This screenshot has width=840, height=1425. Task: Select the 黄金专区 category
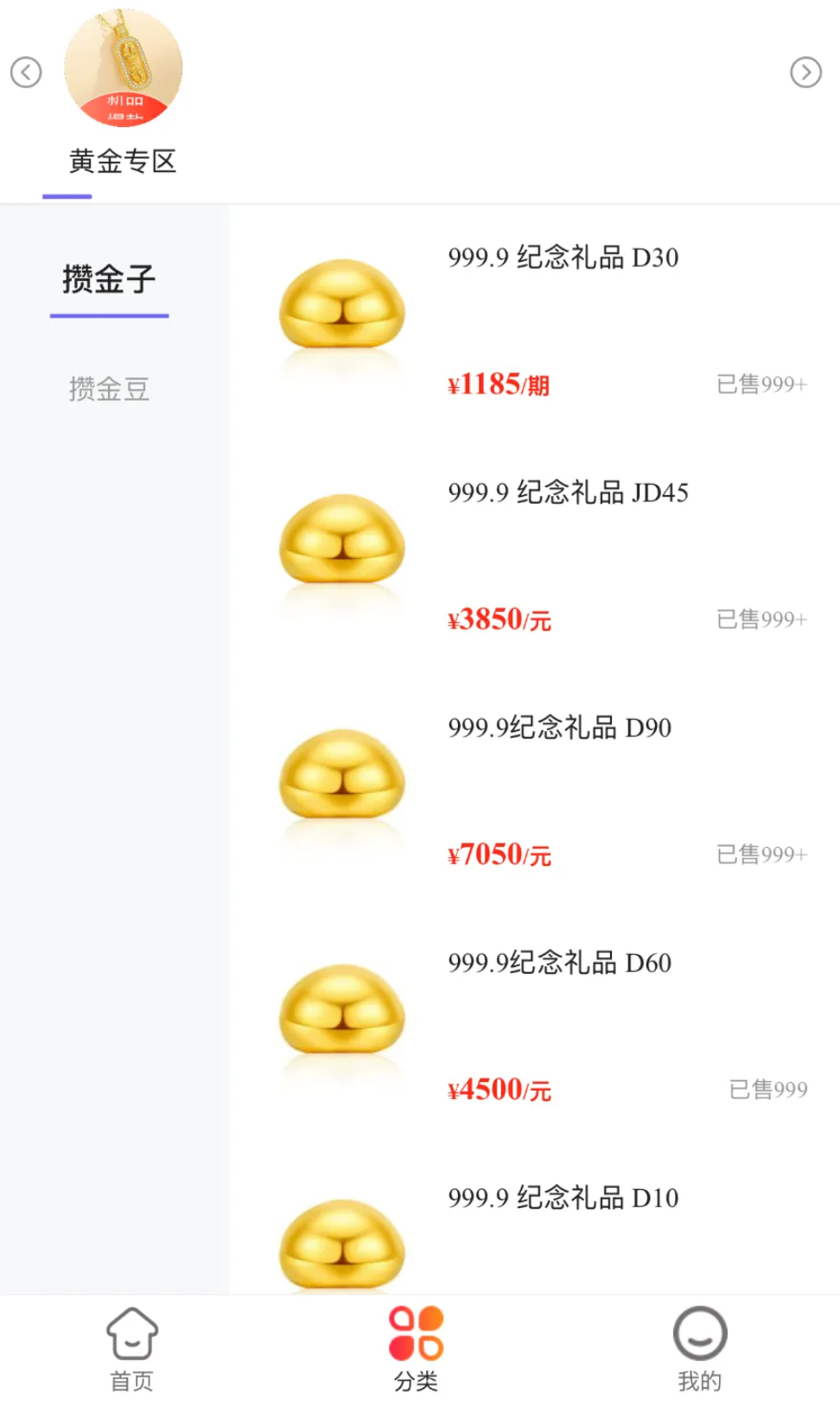pos(123,93)
